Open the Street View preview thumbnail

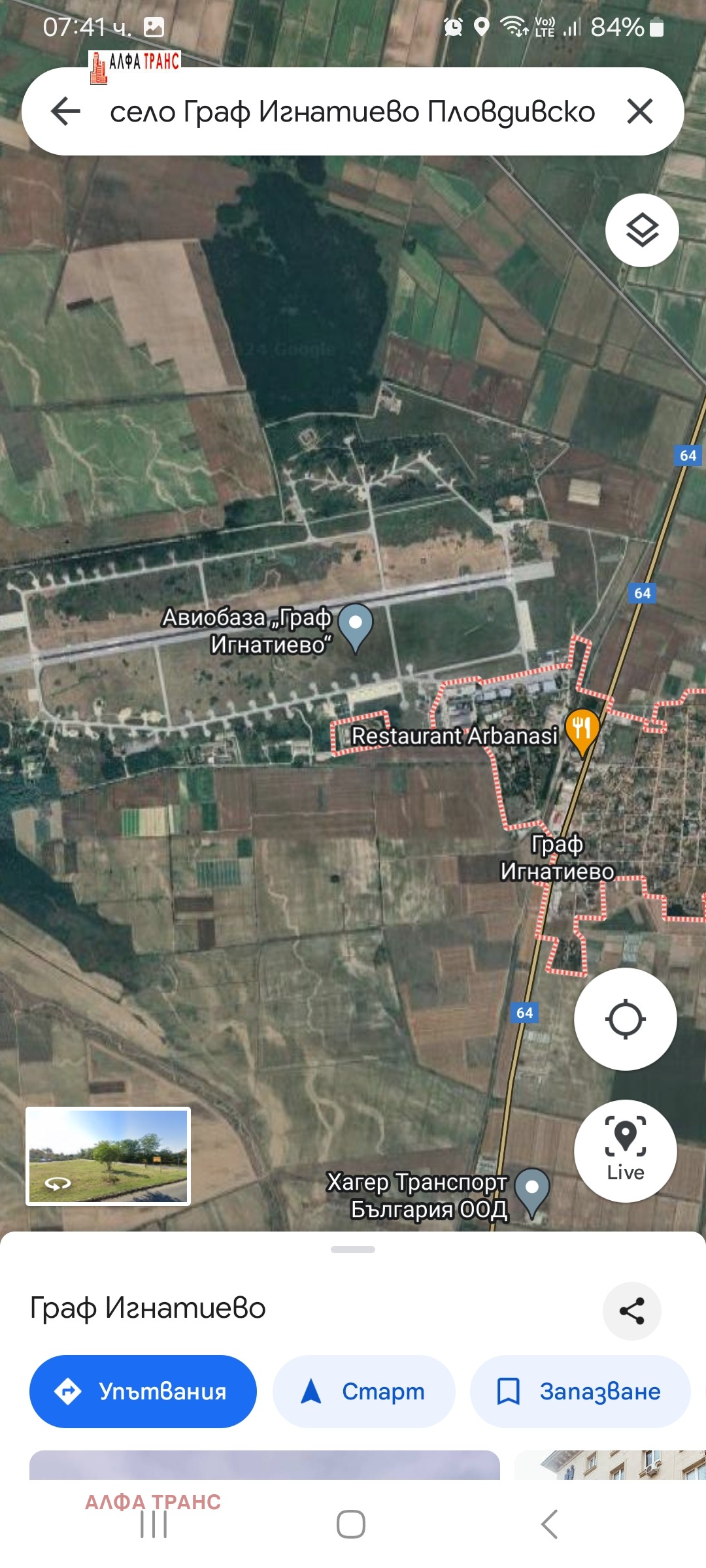click(x=108, y=1156)
